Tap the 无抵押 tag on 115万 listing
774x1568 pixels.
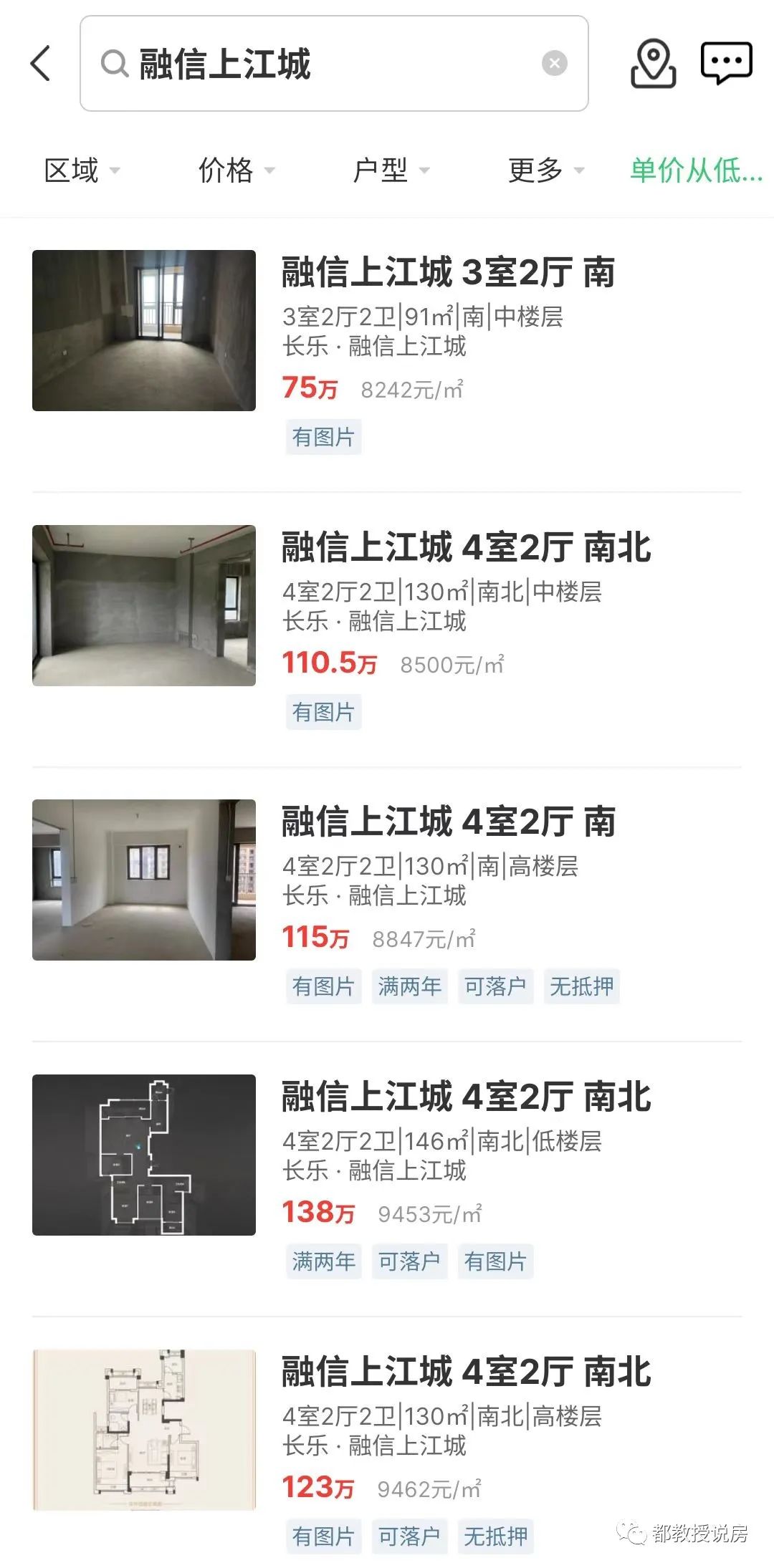(x=582, y=987)
